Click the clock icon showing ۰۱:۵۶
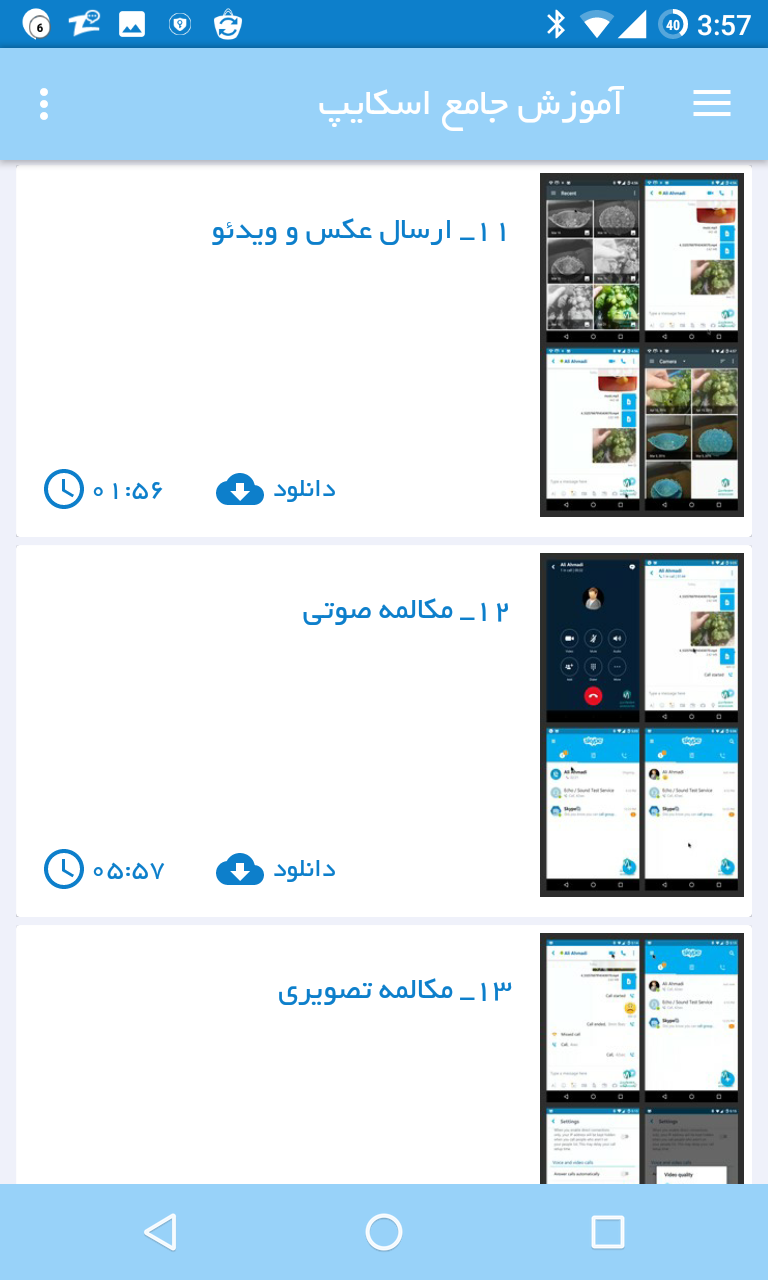 63,489
